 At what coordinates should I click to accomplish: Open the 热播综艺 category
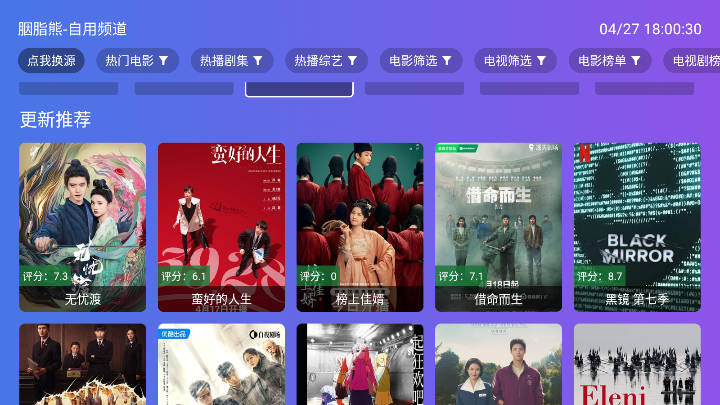point(326,61)
